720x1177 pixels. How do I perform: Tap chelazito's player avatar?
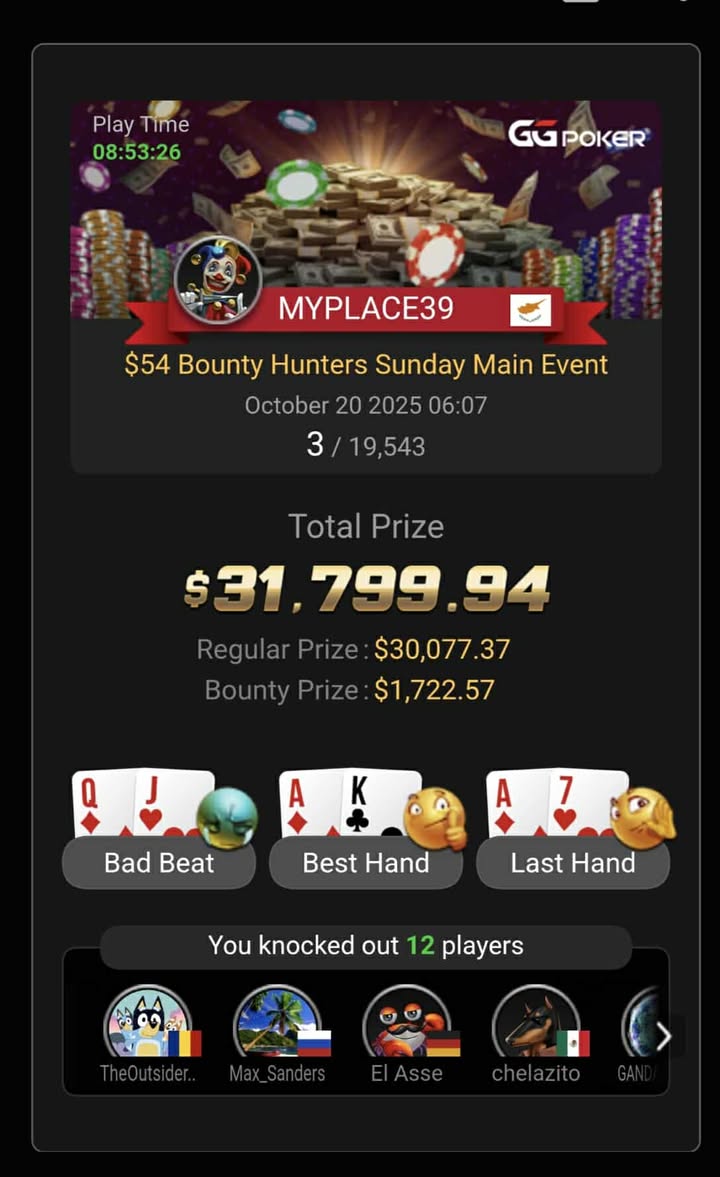pyautogui.click(x=536, y=1023)
